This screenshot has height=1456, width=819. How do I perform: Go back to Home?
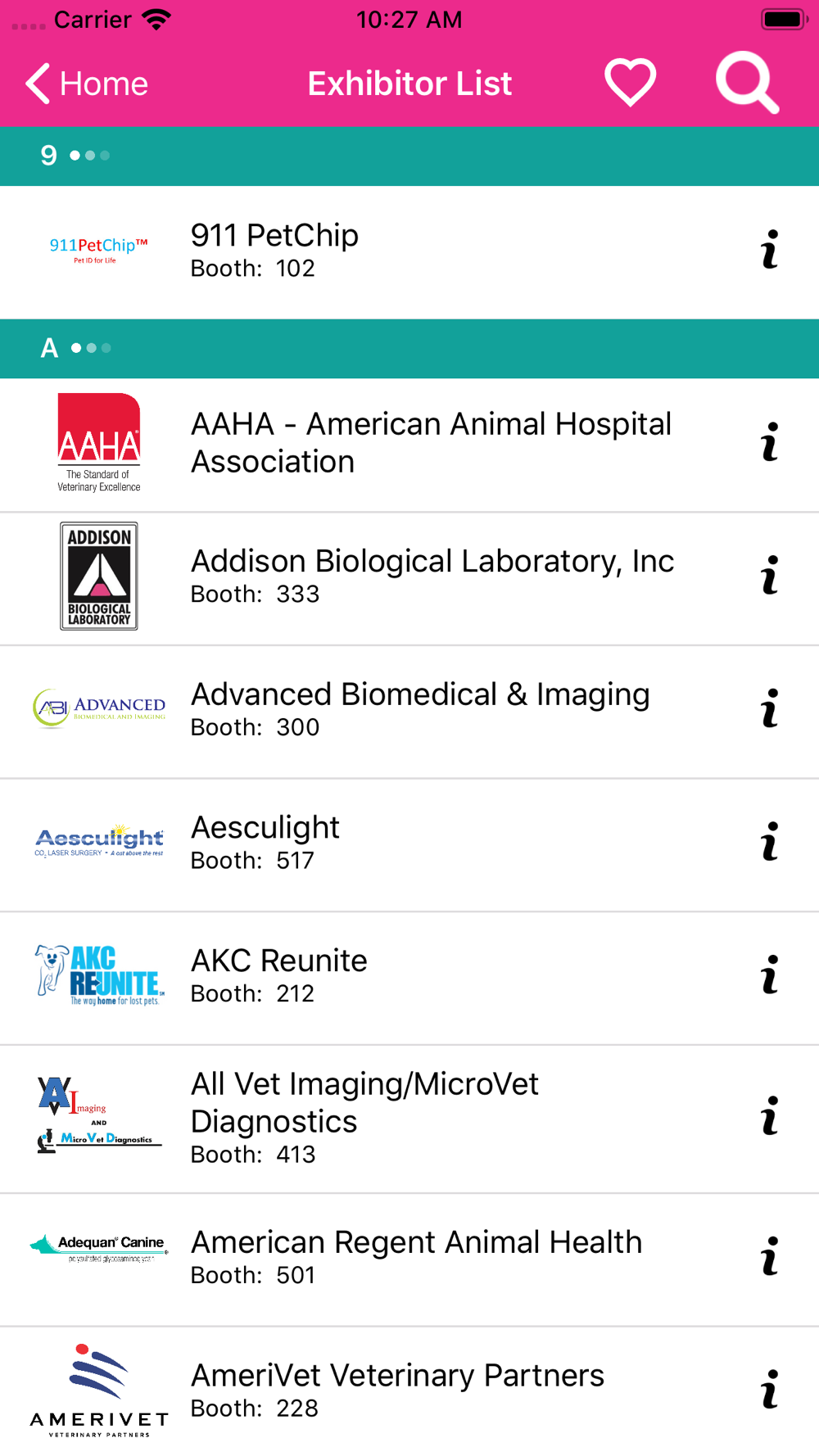[x=87, y=84]
